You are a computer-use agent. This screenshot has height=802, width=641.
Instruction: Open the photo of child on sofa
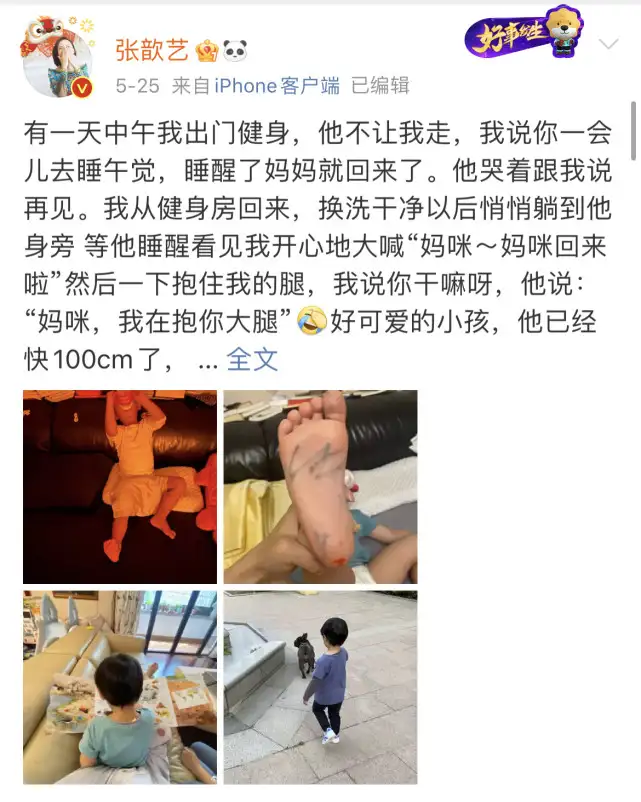point(120,487)
